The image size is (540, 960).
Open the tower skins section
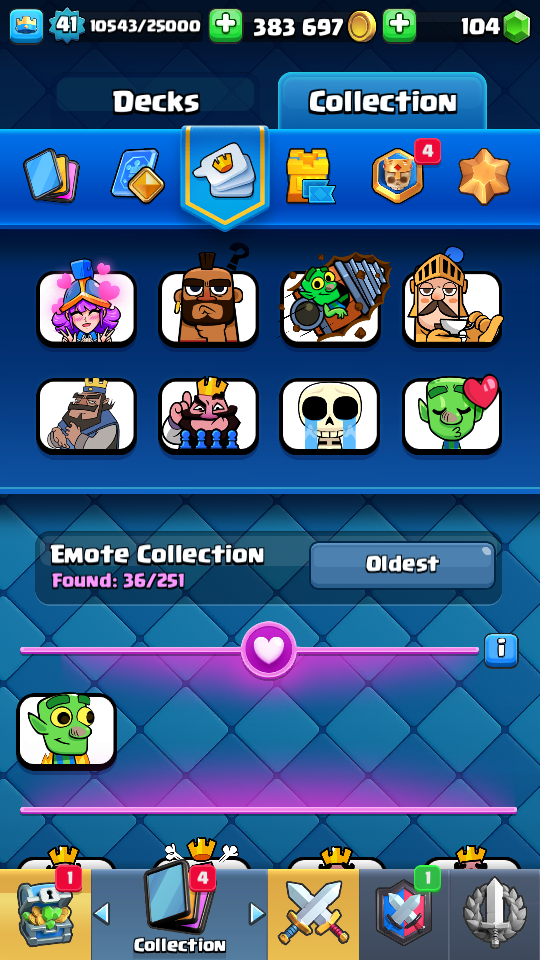[x=309, y=176]
